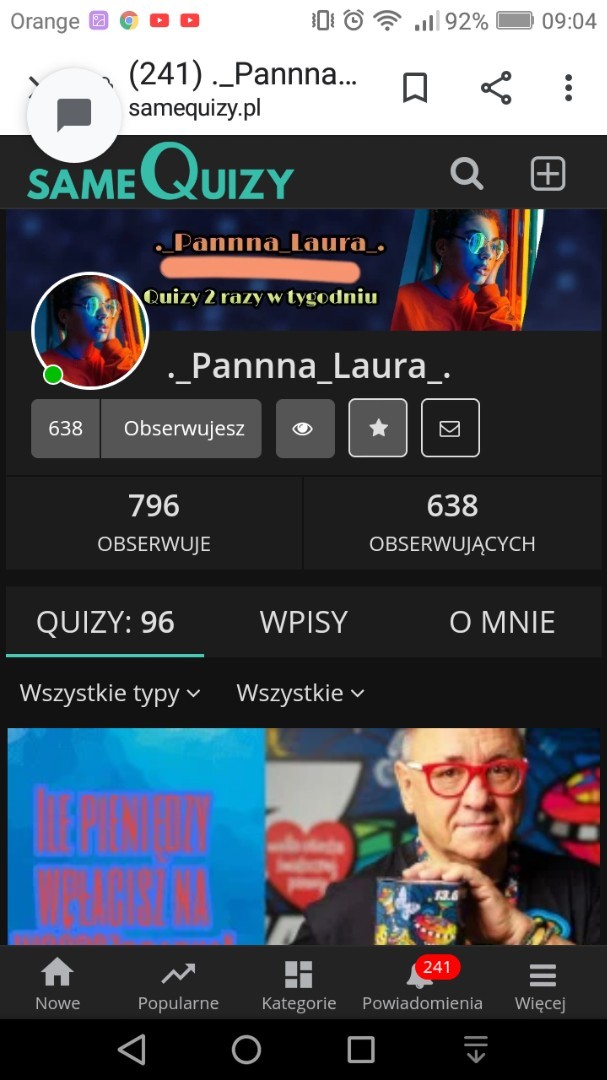Tap the Obserwujesz follow button
Image resolution: width=607 pixels, height=1080 pixels.
(183, 428)
